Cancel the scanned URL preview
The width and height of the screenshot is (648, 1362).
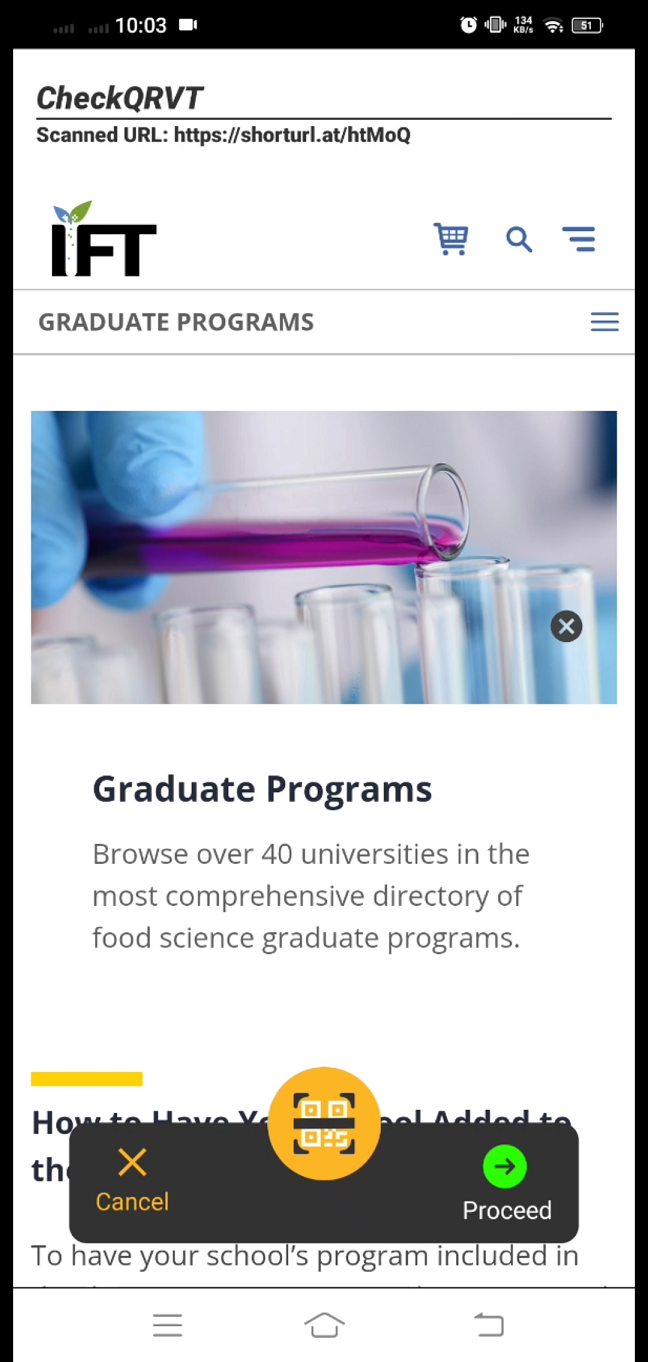tap(132, 1180)
